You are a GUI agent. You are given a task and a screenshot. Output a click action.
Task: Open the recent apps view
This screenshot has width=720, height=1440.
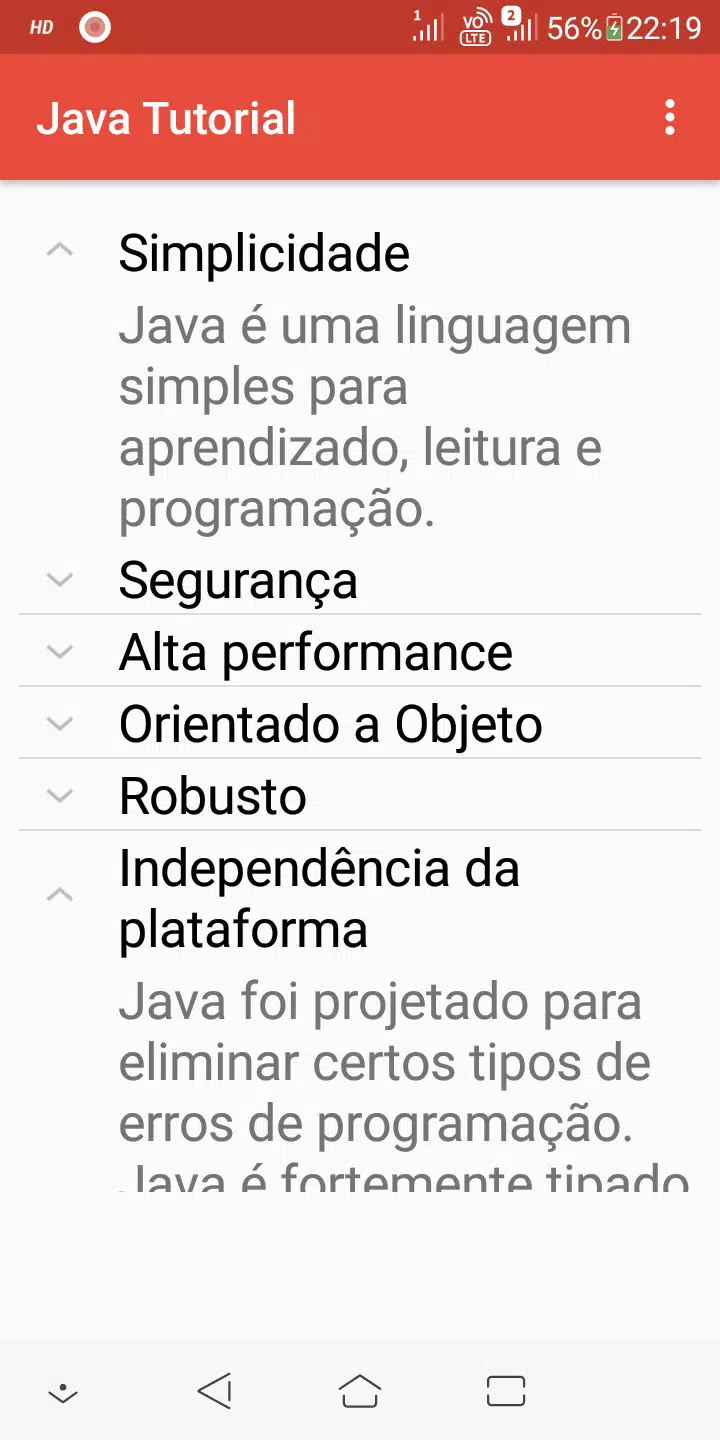pyautogui.click(x=506, y=1390)
